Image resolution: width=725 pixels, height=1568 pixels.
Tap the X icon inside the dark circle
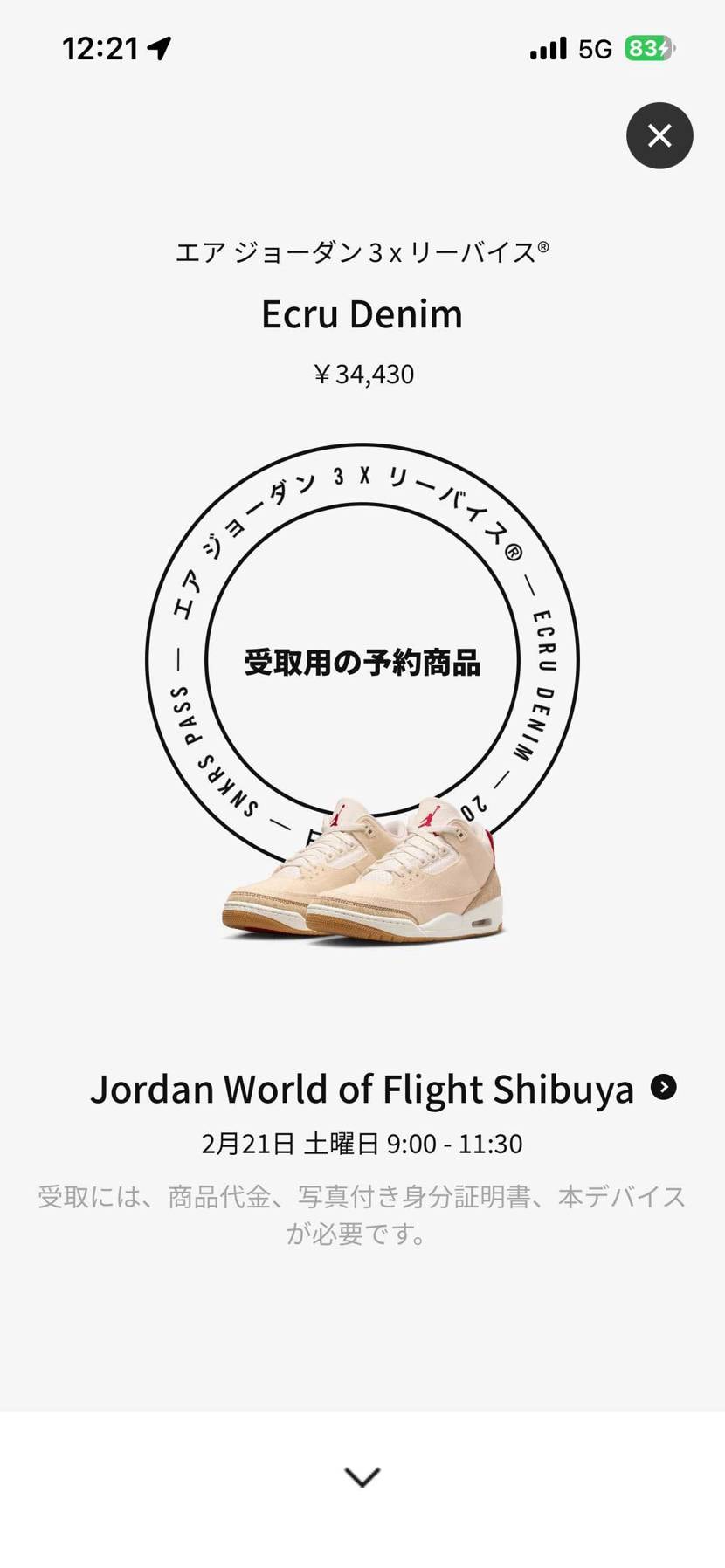[659, 135]
